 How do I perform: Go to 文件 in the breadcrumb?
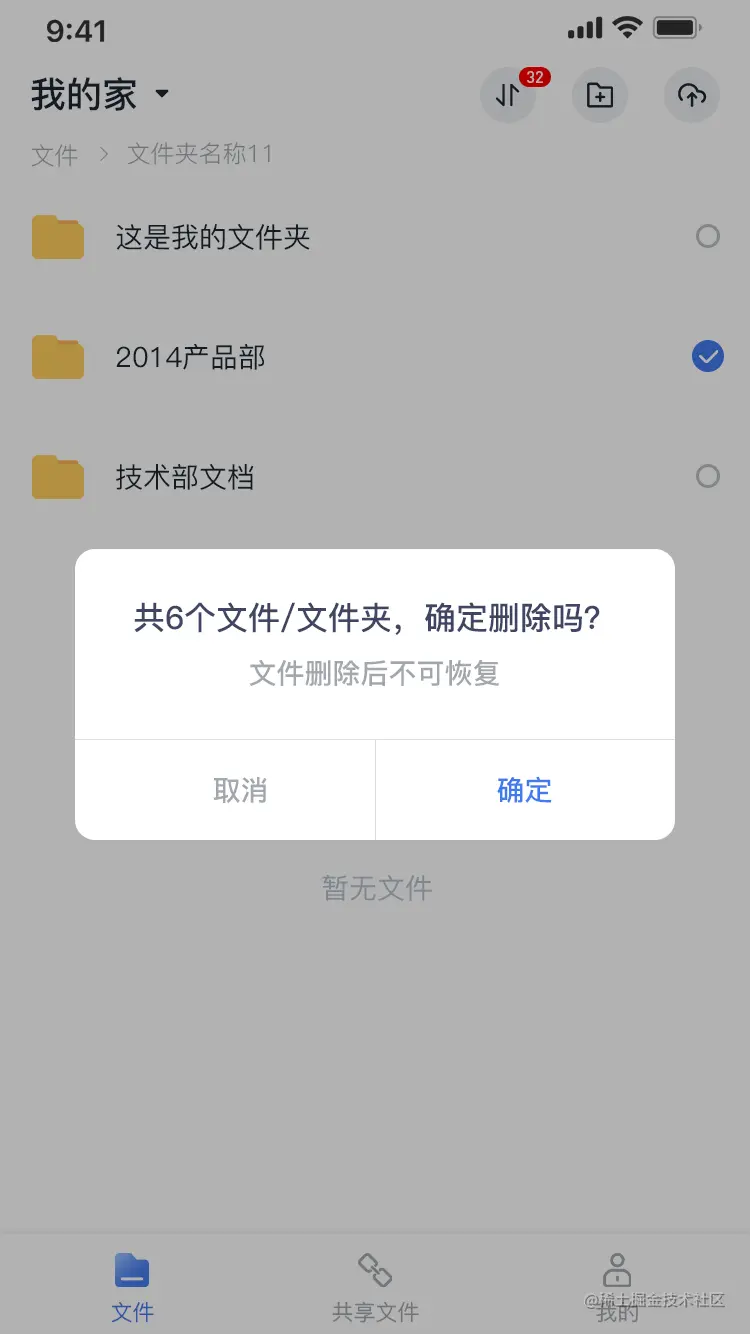(x=54, y=155)
